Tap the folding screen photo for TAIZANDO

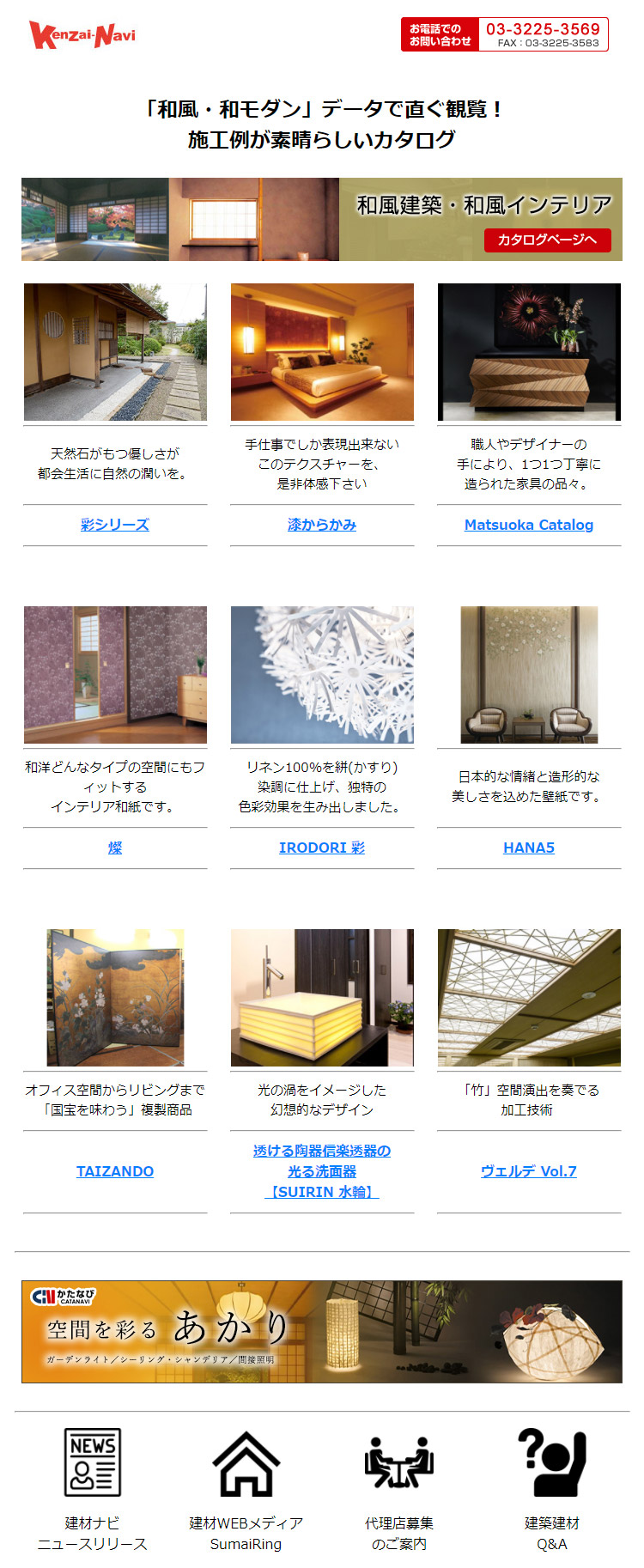[x=115, y=998]
